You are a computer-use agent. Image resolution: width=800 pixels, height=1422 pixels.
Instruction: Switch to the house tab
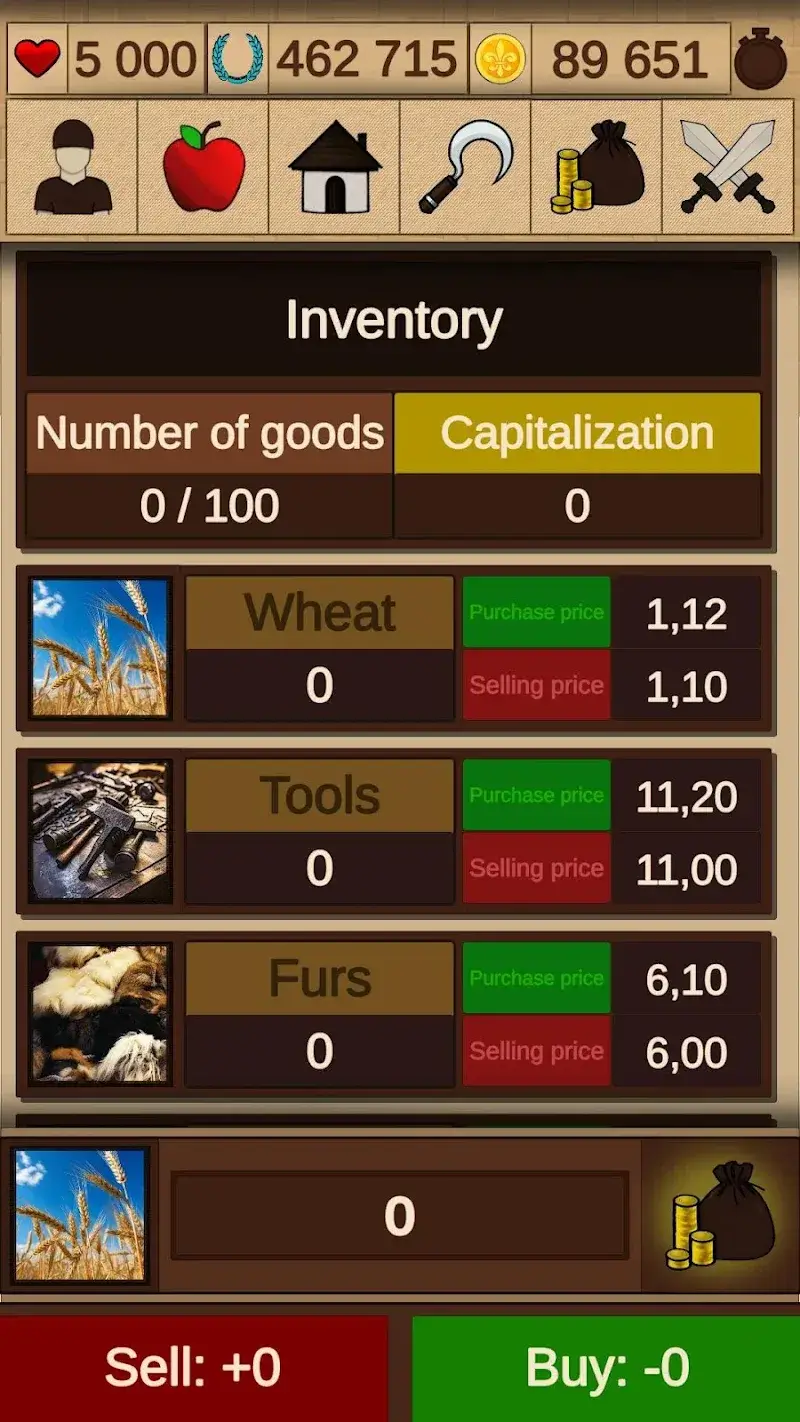(x=334, y=167)
